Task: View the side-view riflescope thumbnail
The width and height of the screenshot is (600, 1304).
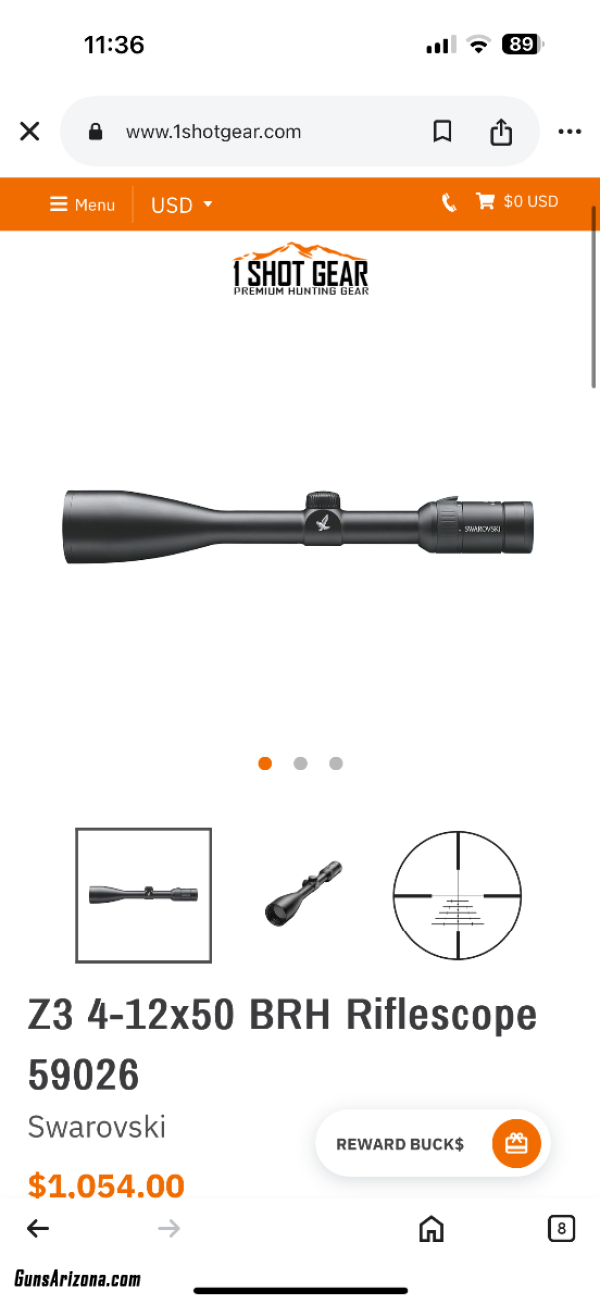Action: (x=143, y=895)
